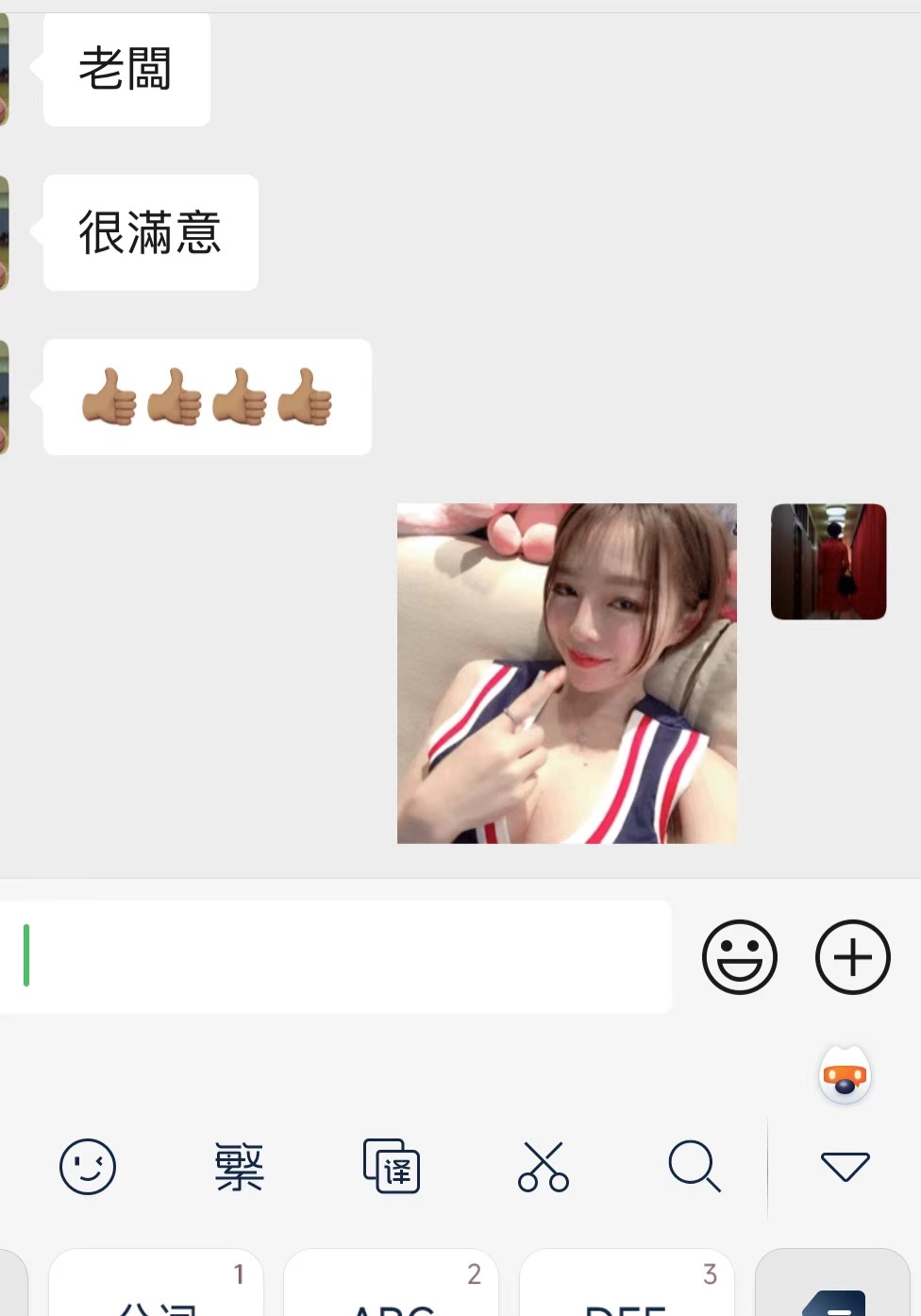Collapse the keyboard with down arrow
The height and width of the screenshot is (1316, 921).
point(845,1167)
